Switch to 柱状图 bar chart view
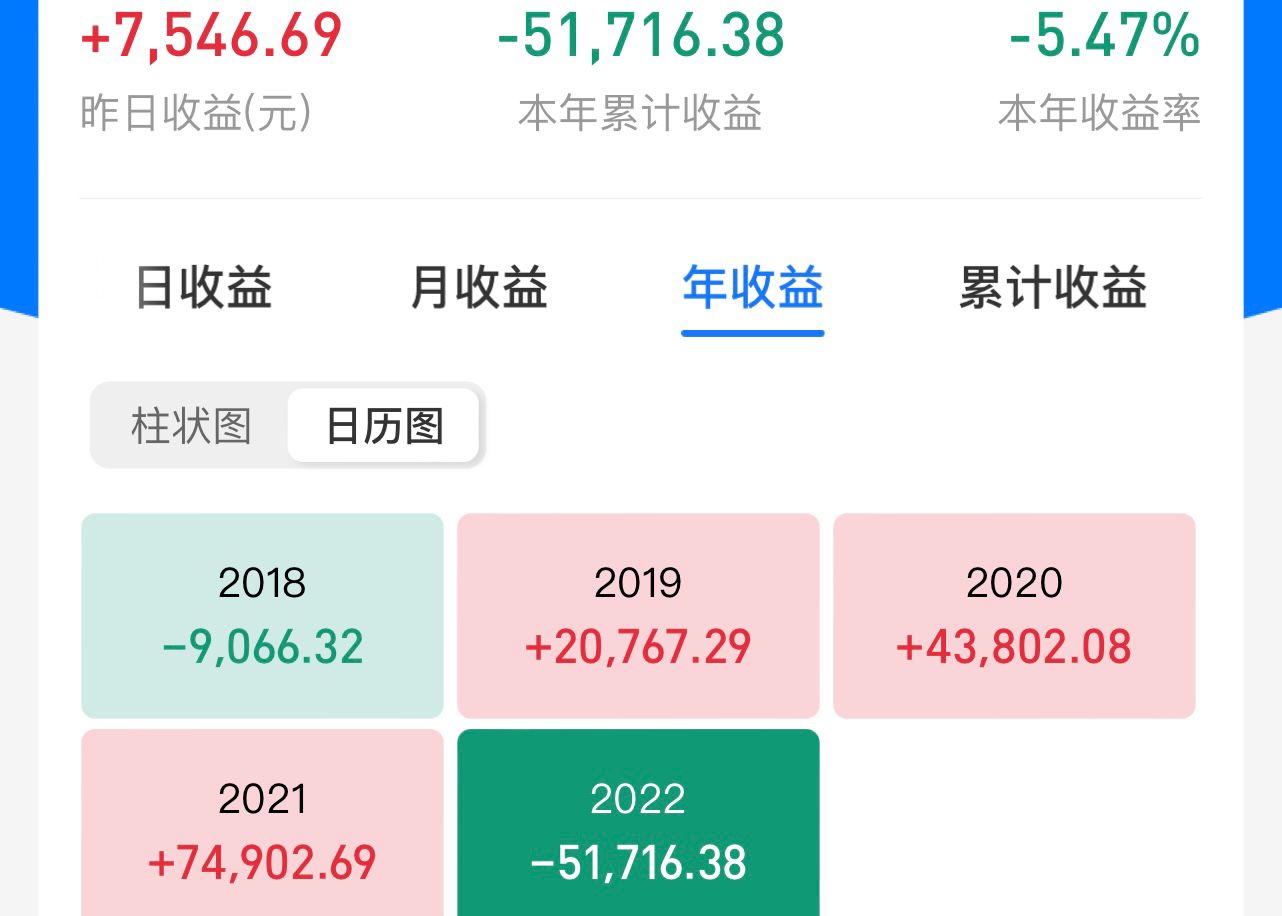Image resolution: width=1282 pixels, height=916 pixels. click(190, 426)
